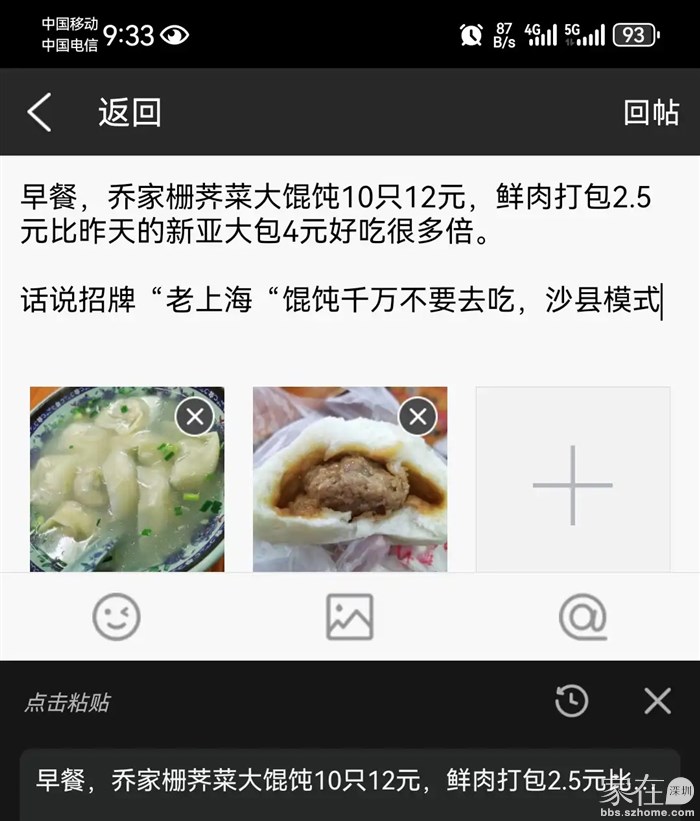
Task: Mention a user with the @ icon
Action: [x=582, y=617]
